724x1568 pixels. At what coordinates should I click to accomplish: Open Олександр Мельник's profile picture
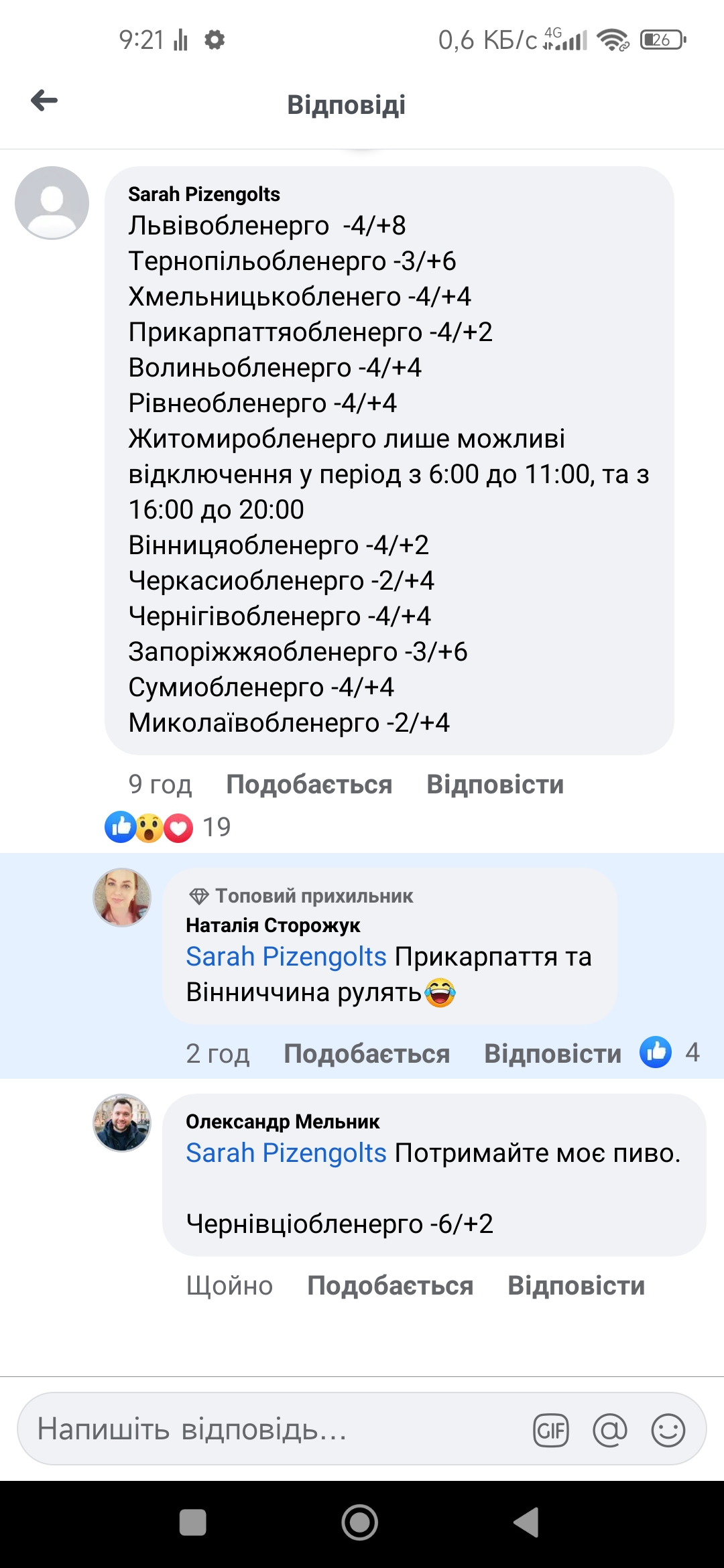(122, 1123)
